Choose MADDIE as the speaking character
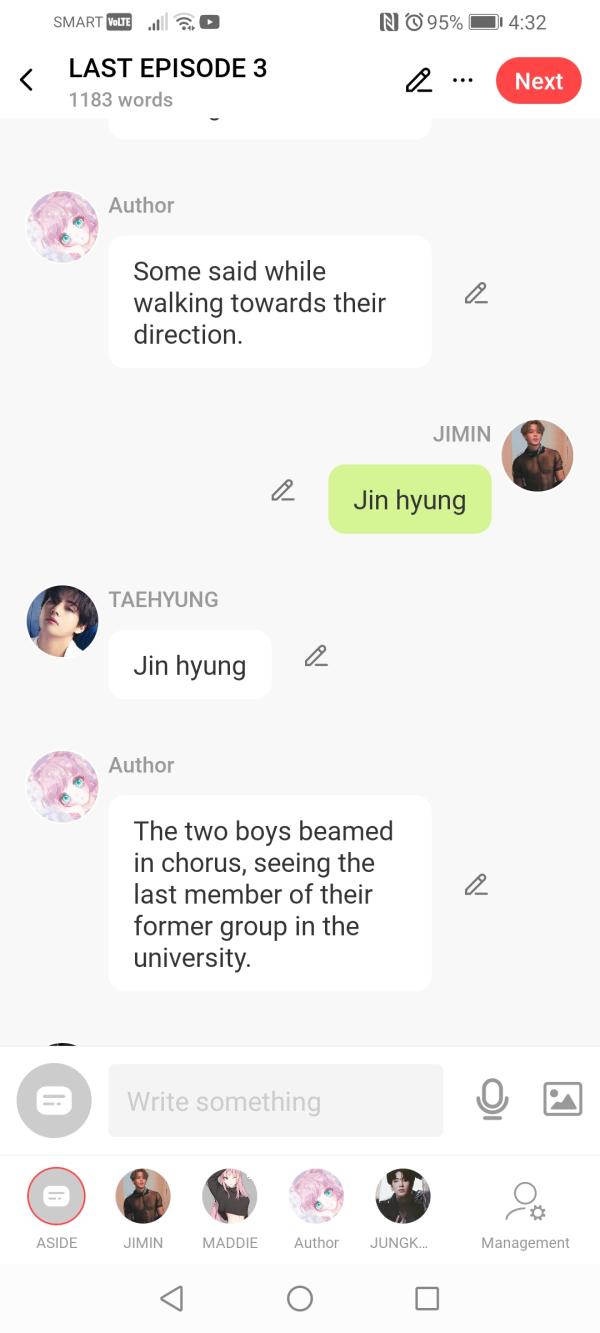The width and height of the screenshot is (600, 1333). 230,1197
